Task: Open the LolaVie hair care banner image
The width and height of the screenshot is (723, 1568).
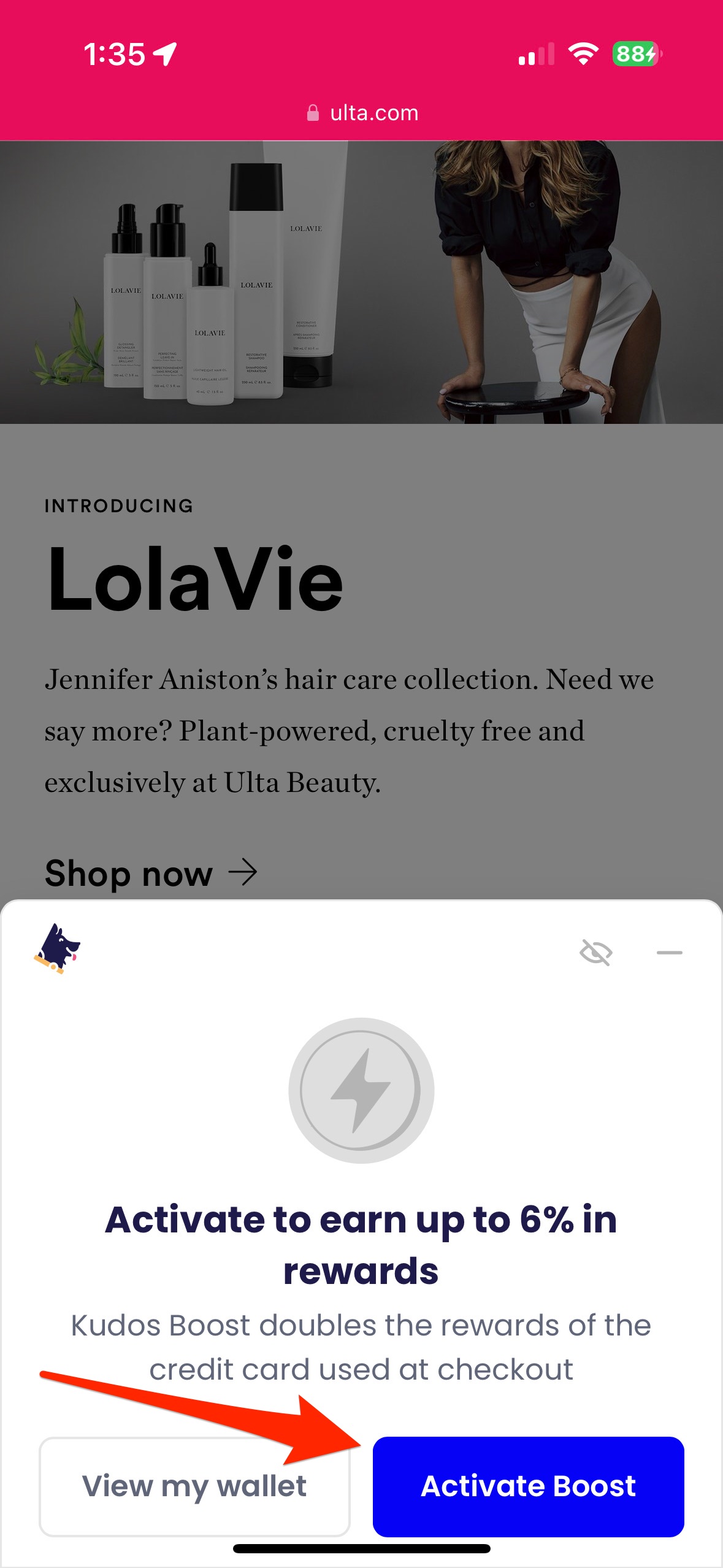Action: click(361, 282)
